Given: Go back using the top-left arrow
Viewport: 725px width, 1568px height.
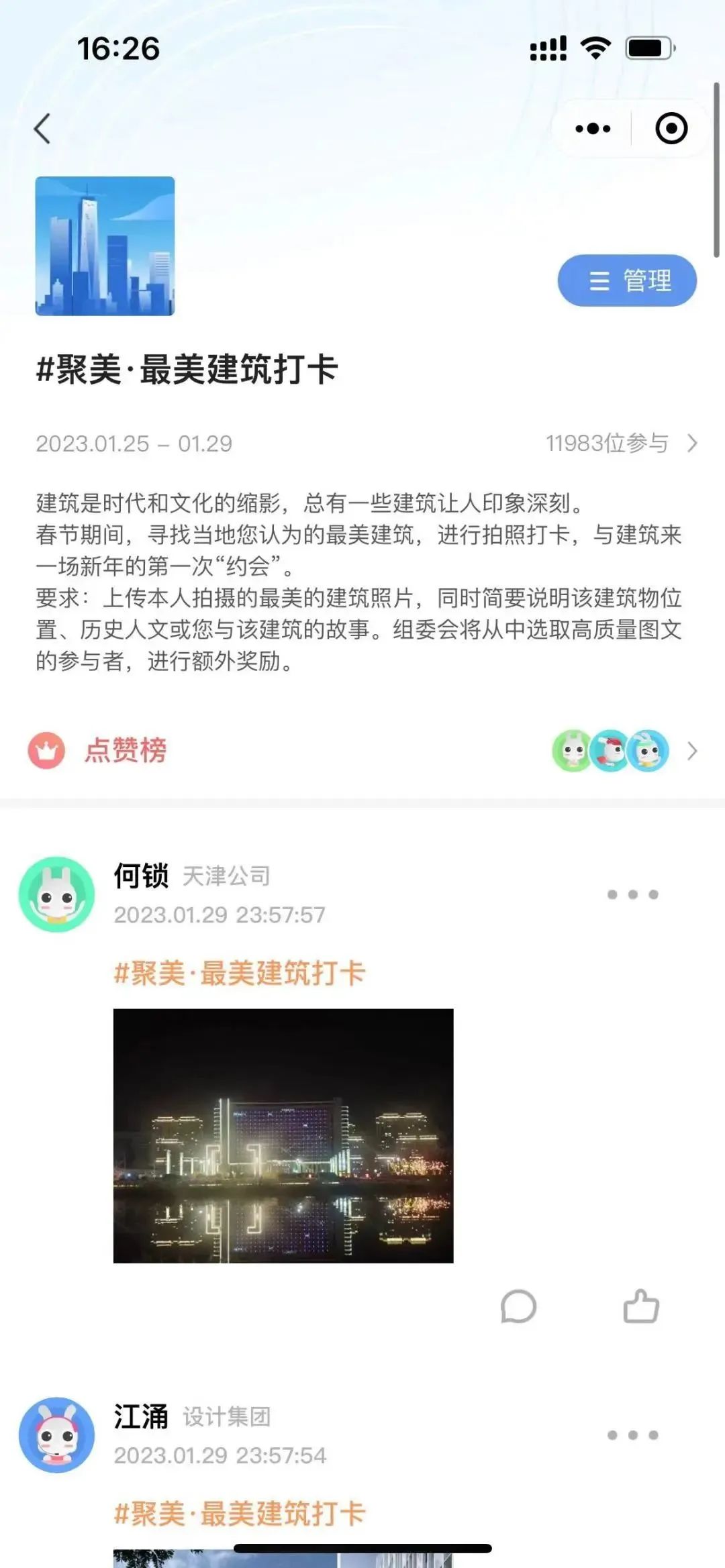Looking at the screenshot, I should pyautogui.click(x=42, y=128).
